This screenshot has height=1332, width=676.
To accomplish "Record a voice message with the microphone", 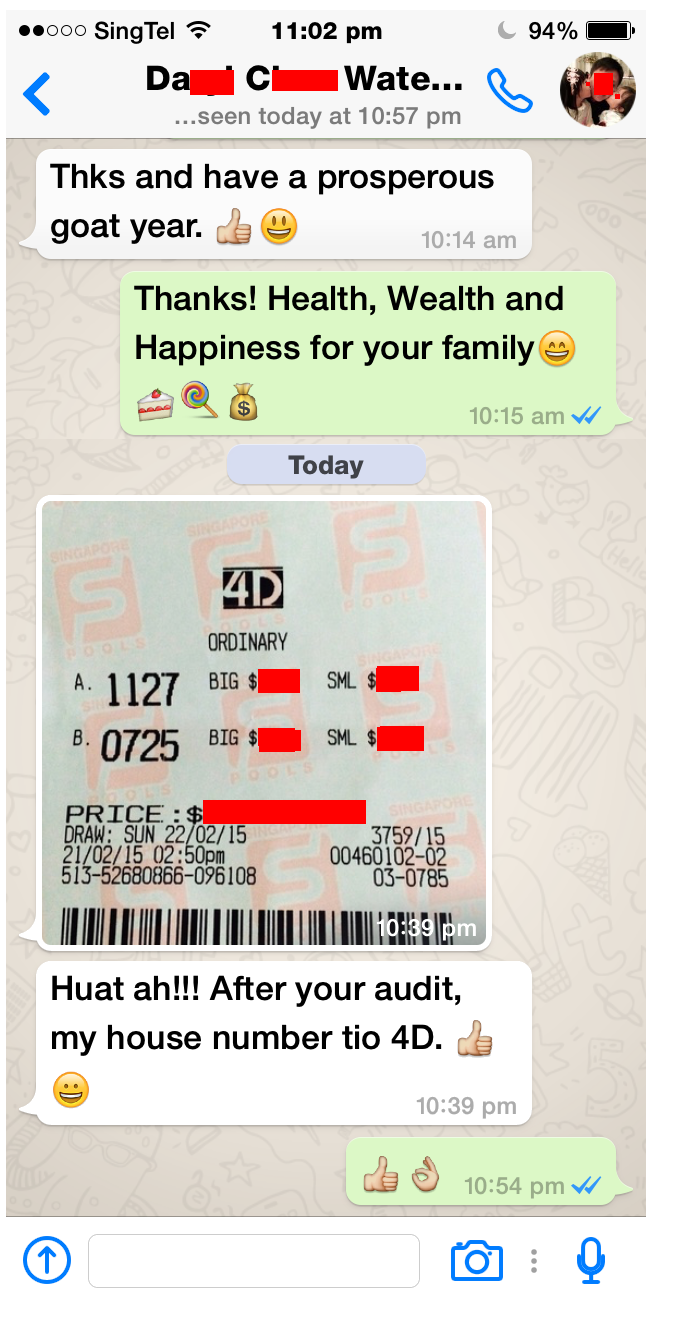I will pyautogui.click(x=591, y=1260).
